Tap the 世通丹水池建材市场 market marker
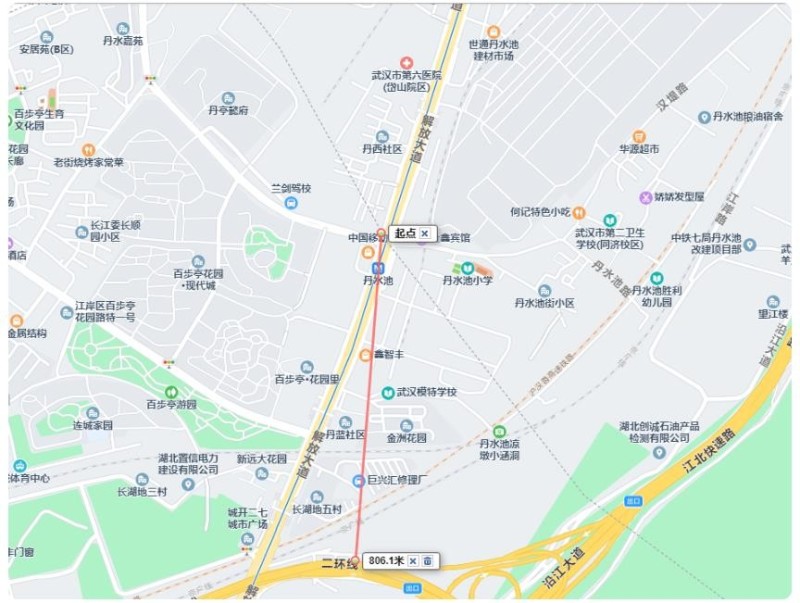Image resolution: width=800 pixels, height=603 pixels. [493, 32]
